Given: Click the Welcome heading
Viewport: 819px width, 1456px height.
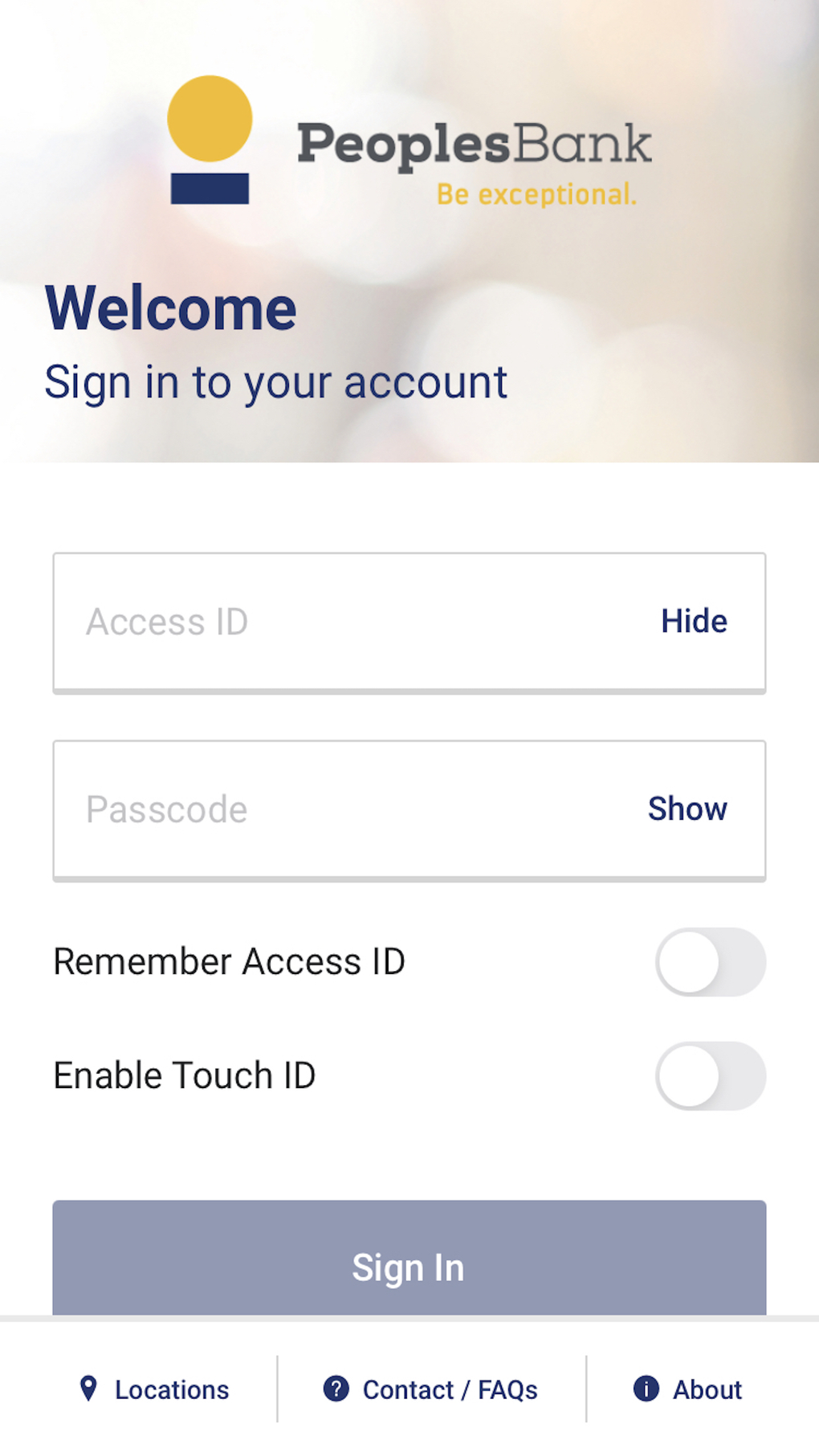Looking at the screenshot, I should [172, 308].
